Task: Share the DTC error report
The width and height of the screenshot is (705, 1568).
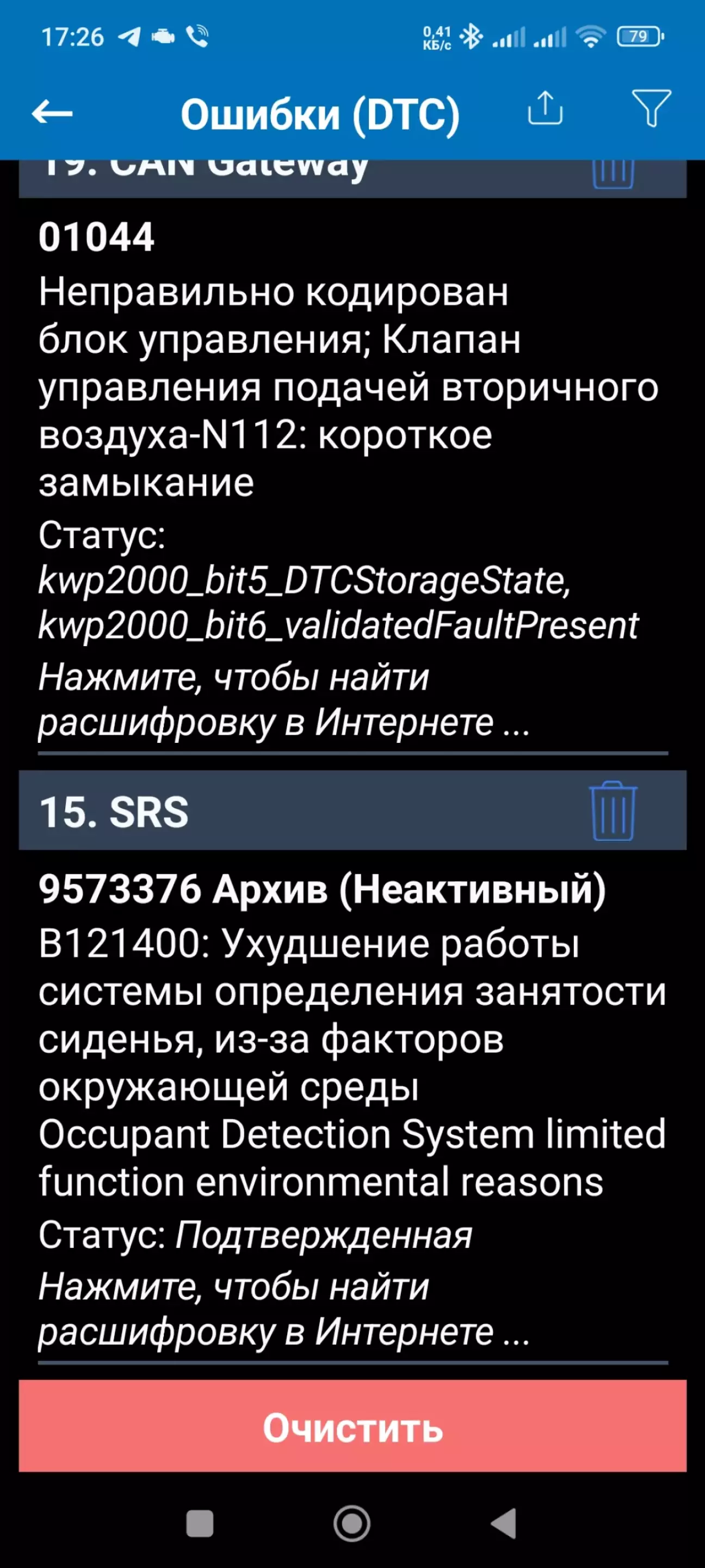Action: (545, 108)
